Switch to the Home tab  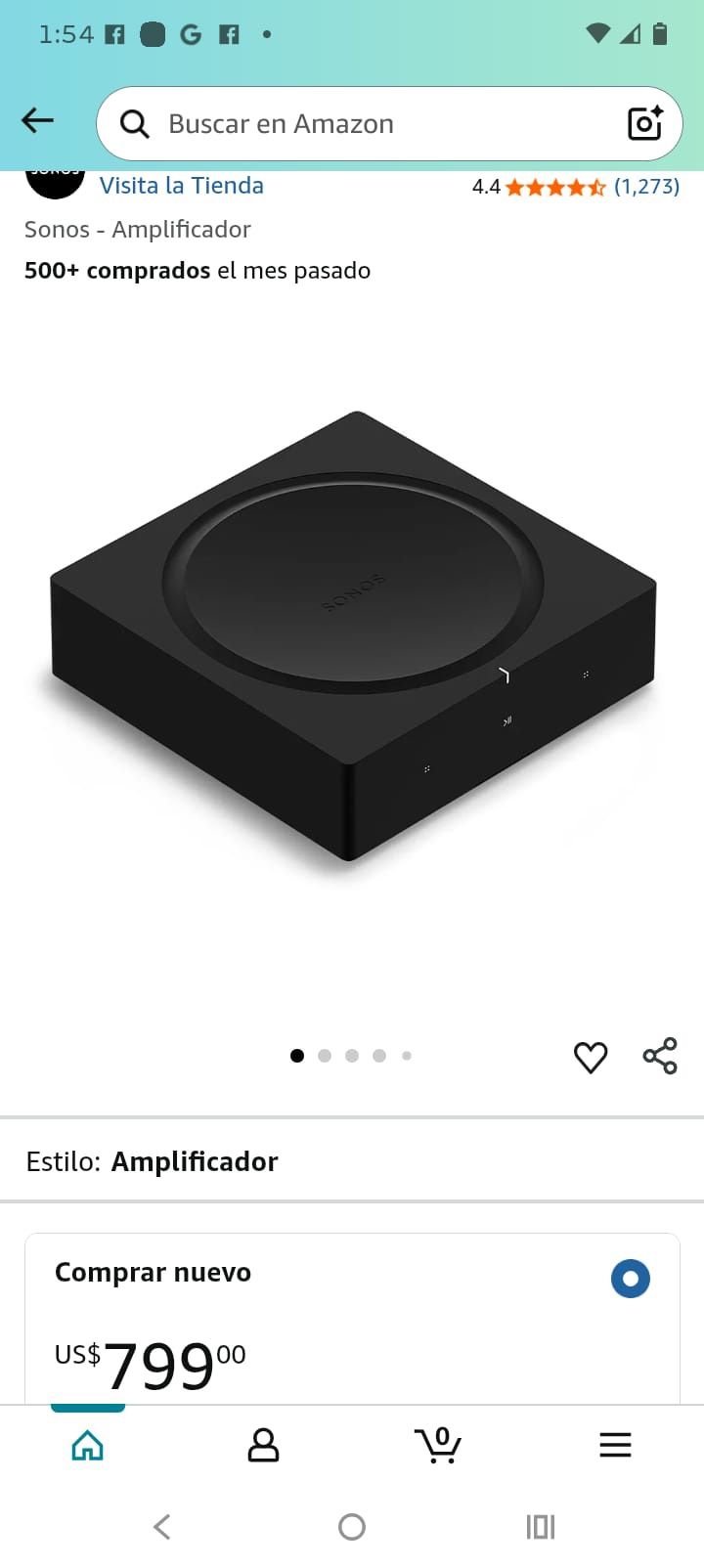click(88, 1445)
